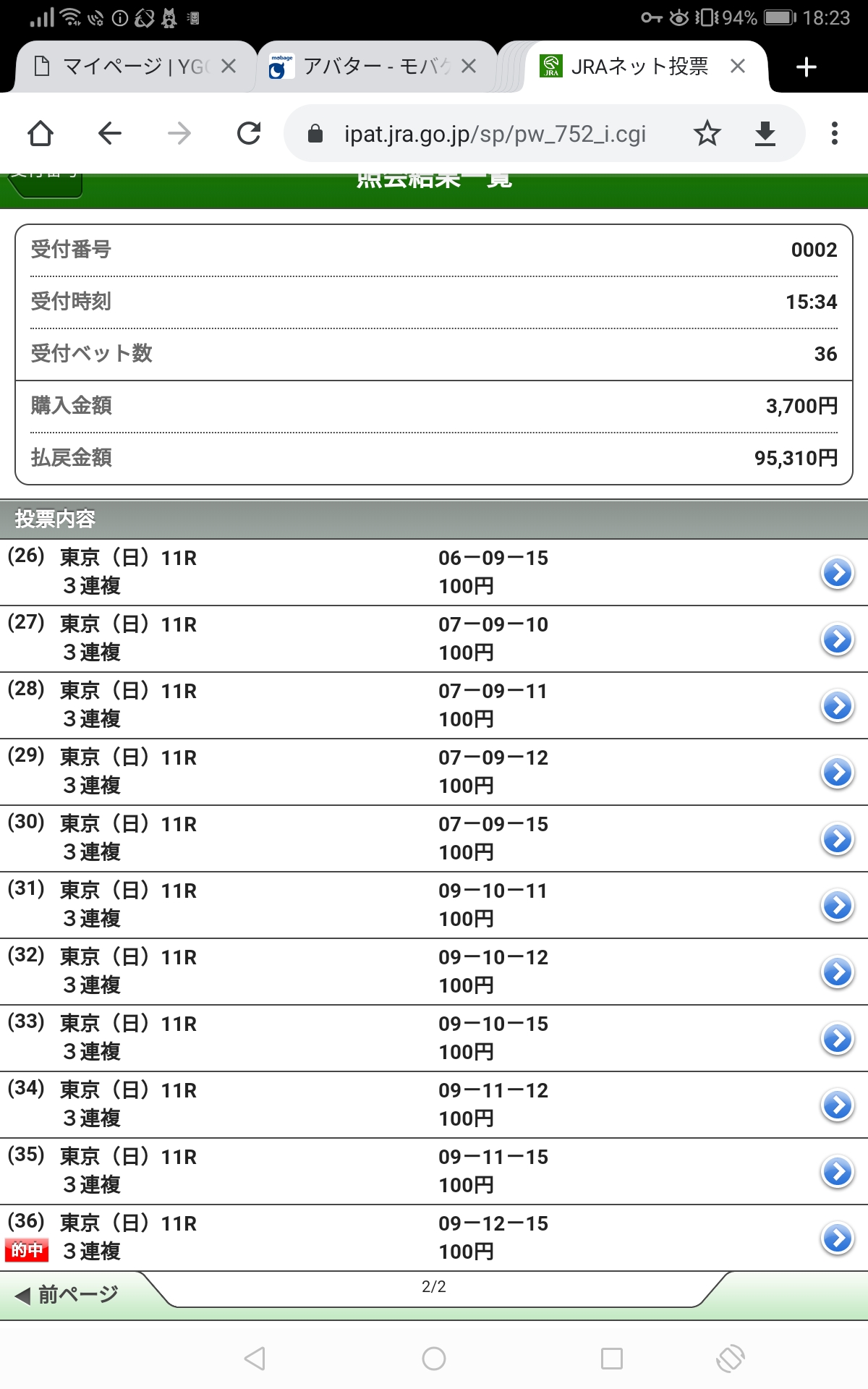Open browser home page

click(x=41, y=133)
